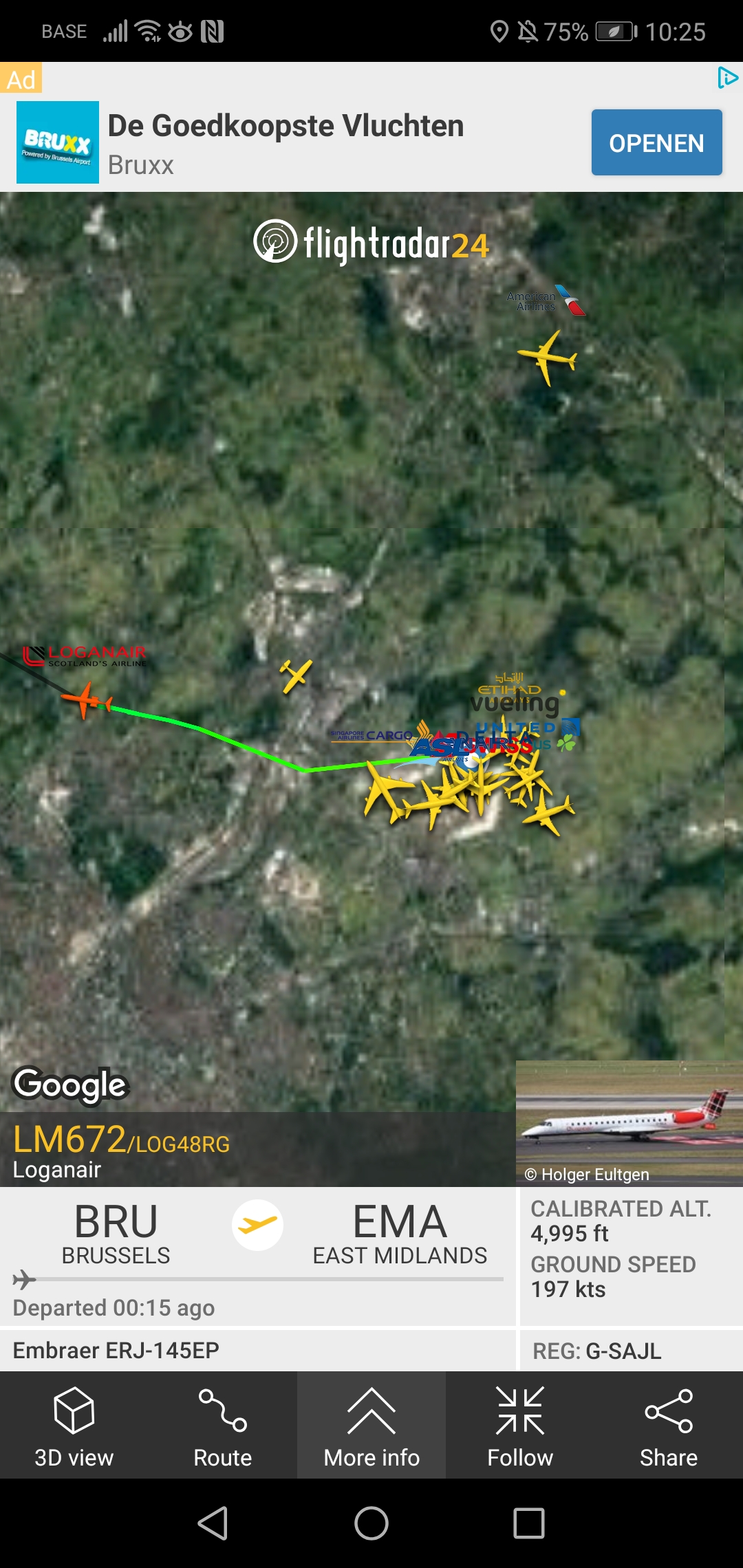Screen dimensions: 743x1568
Task: Follow this Loganair flight
Action: coord(520,1425)
